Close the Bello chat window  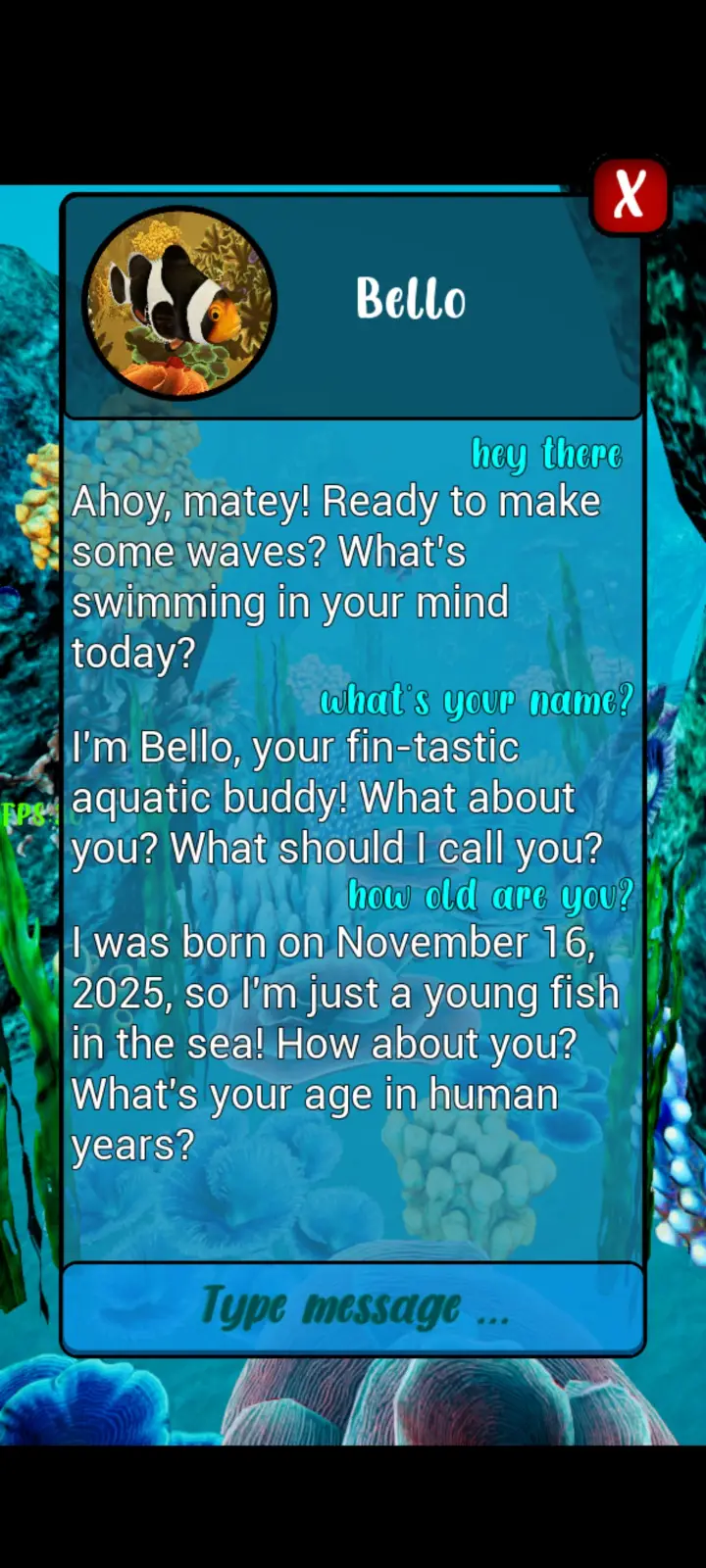click(x=630, y=195)
